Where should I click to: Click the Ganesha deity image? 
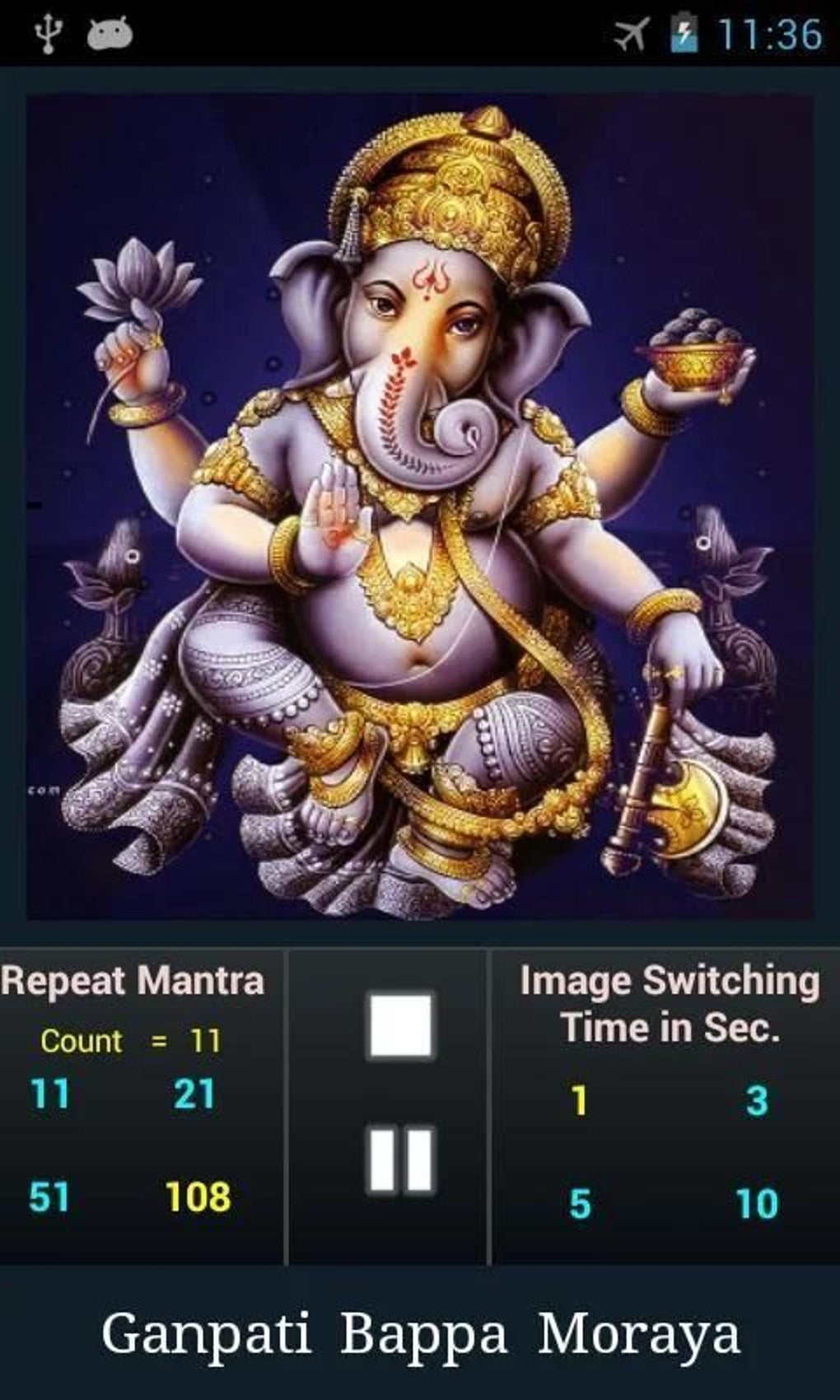point(420,511)
